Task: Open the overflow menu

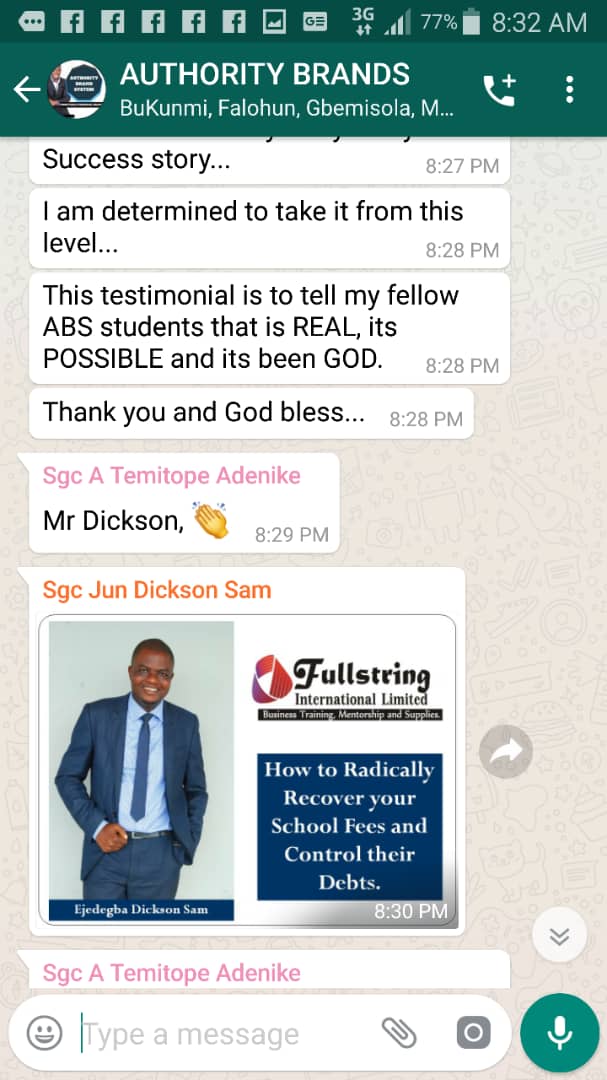Action: [569, 90]
